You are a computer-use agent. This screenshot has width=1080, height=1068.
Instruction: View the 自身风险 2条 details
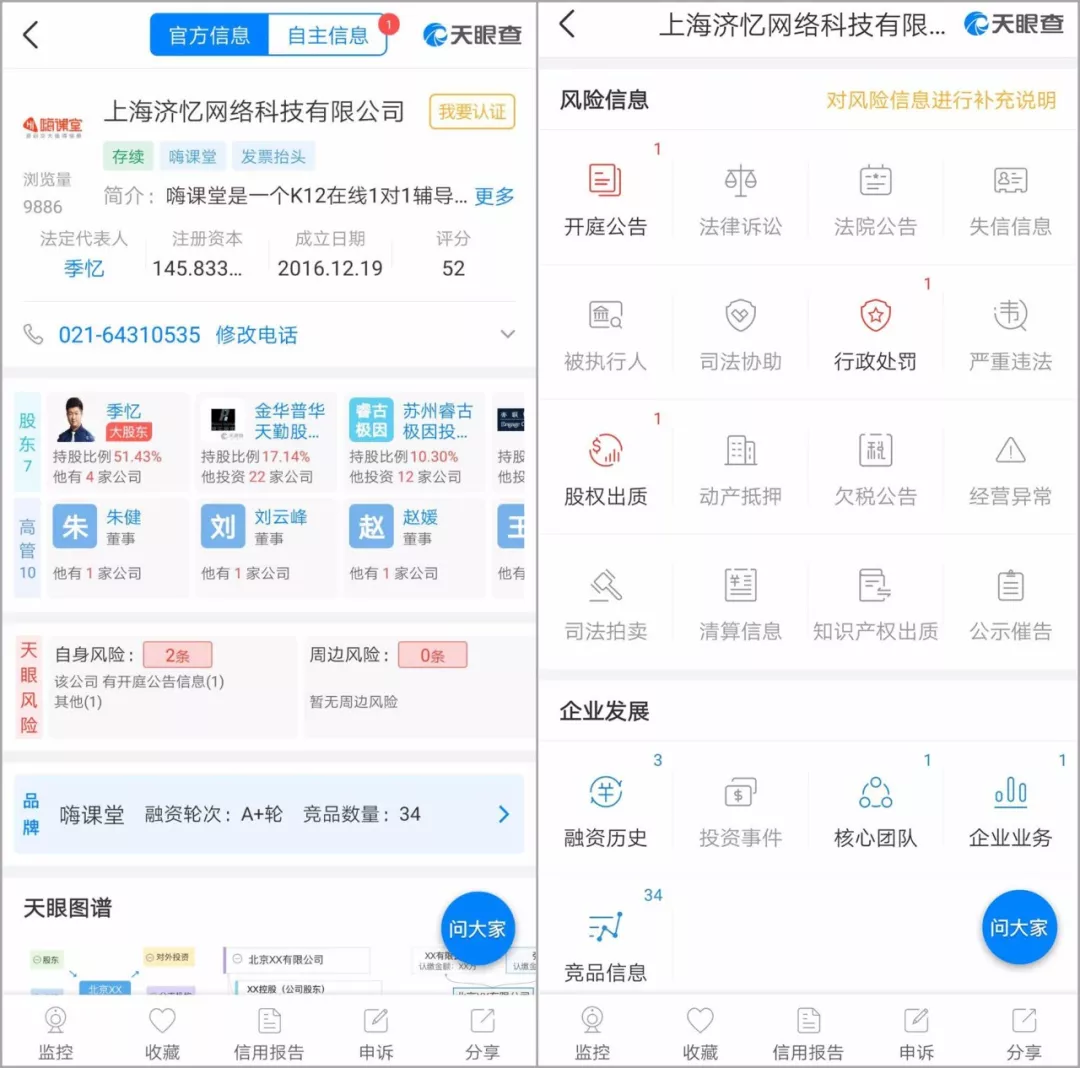pos(177,656)
